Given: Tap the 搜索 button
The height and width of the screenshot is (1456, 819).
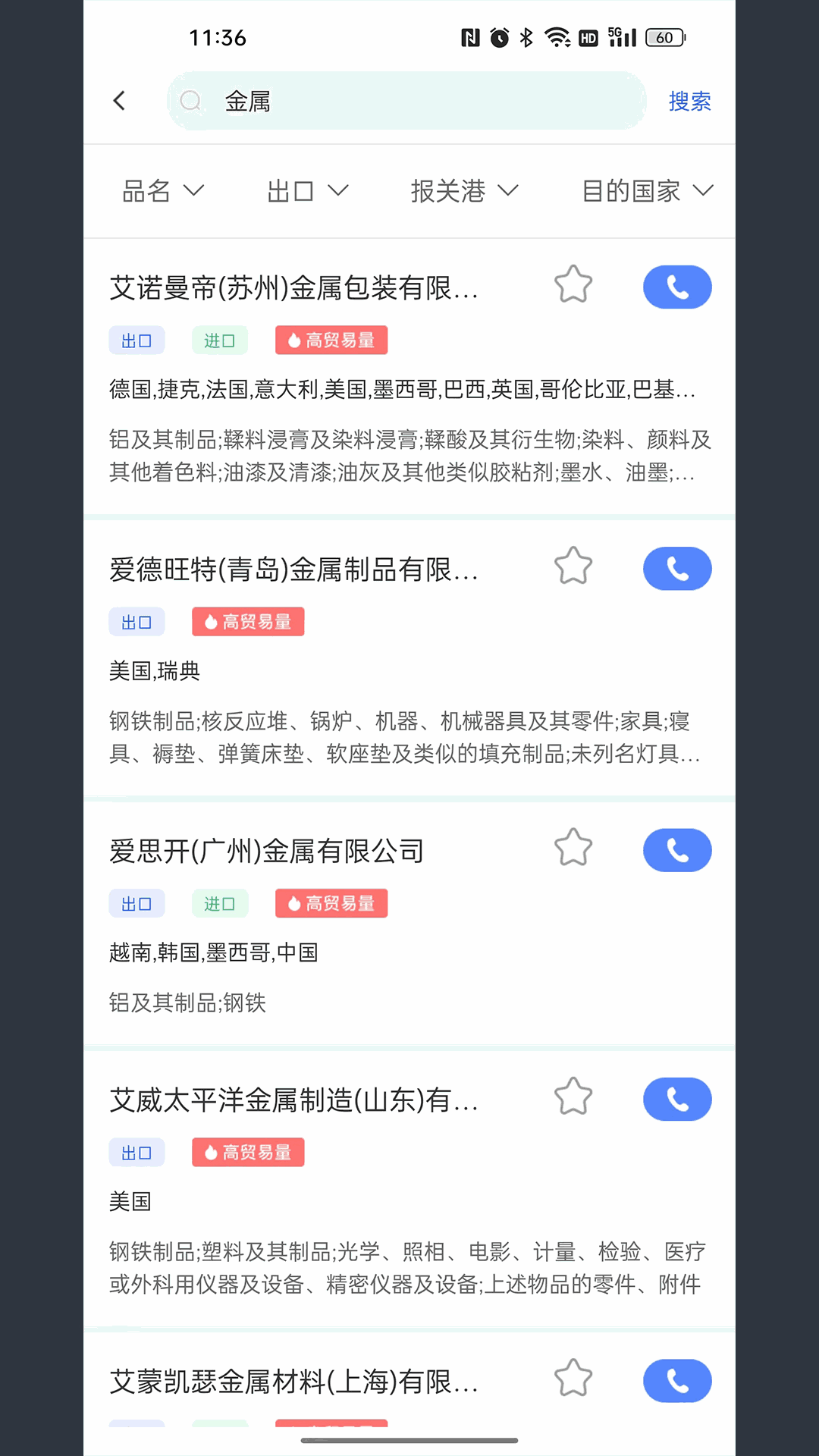Looking at the screenshot, I should [689, 101].
